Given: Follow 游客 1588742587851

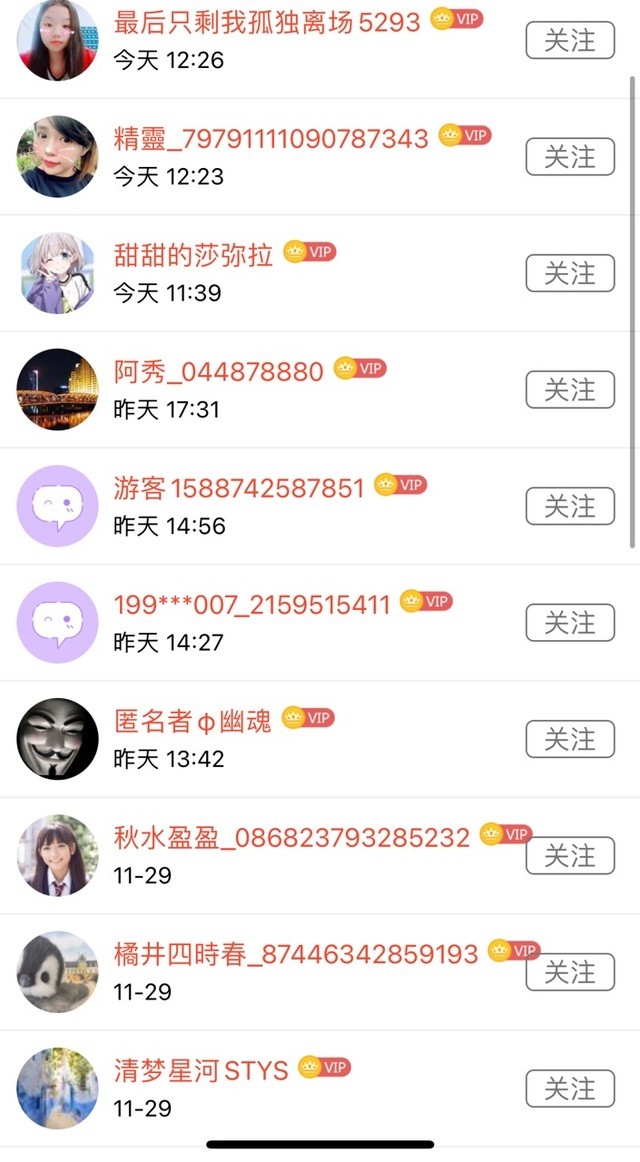Looking at the screenshot, I should click(x=570, y=506).
